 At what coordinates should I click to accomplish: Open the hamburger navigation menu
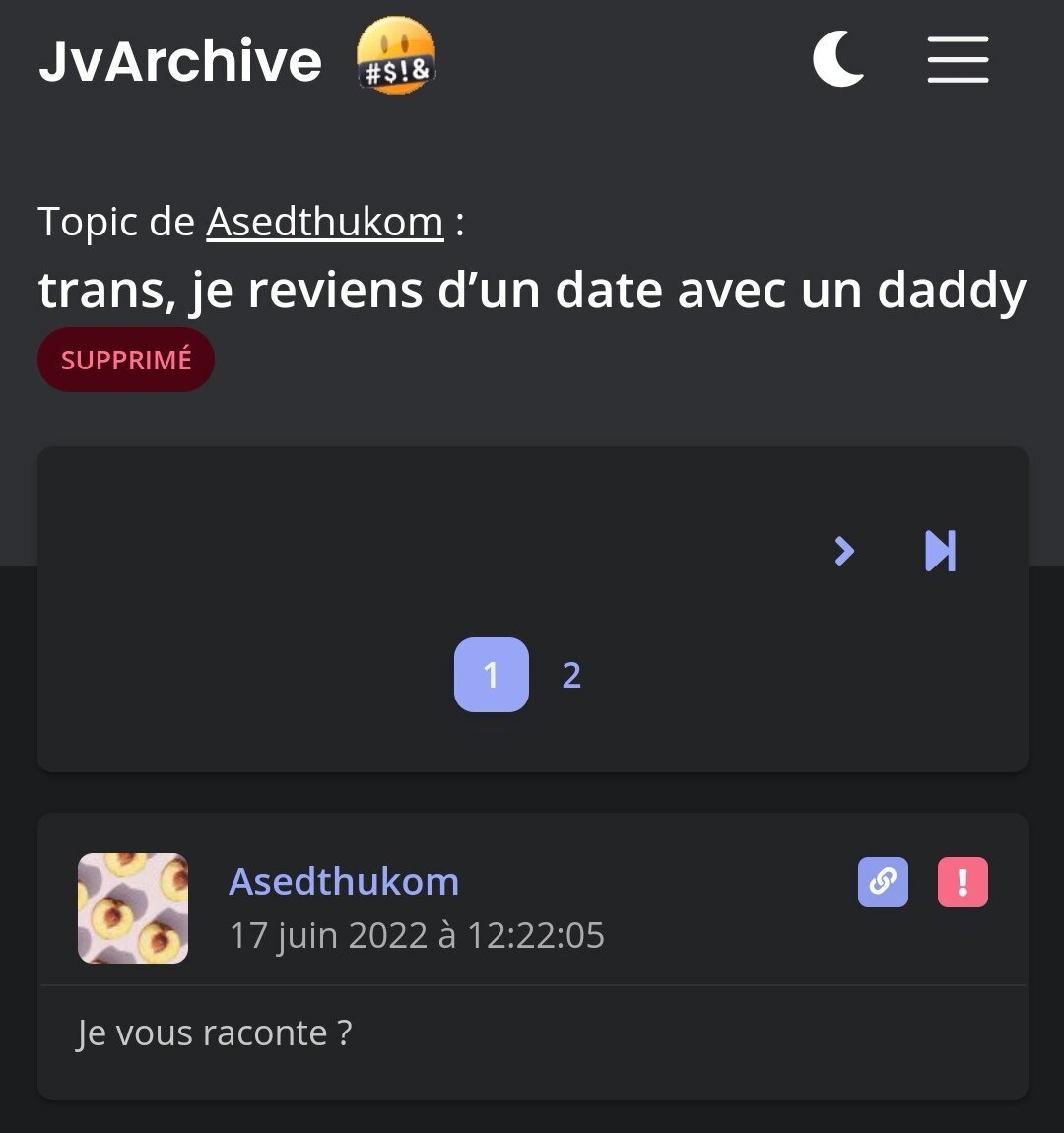958,60
